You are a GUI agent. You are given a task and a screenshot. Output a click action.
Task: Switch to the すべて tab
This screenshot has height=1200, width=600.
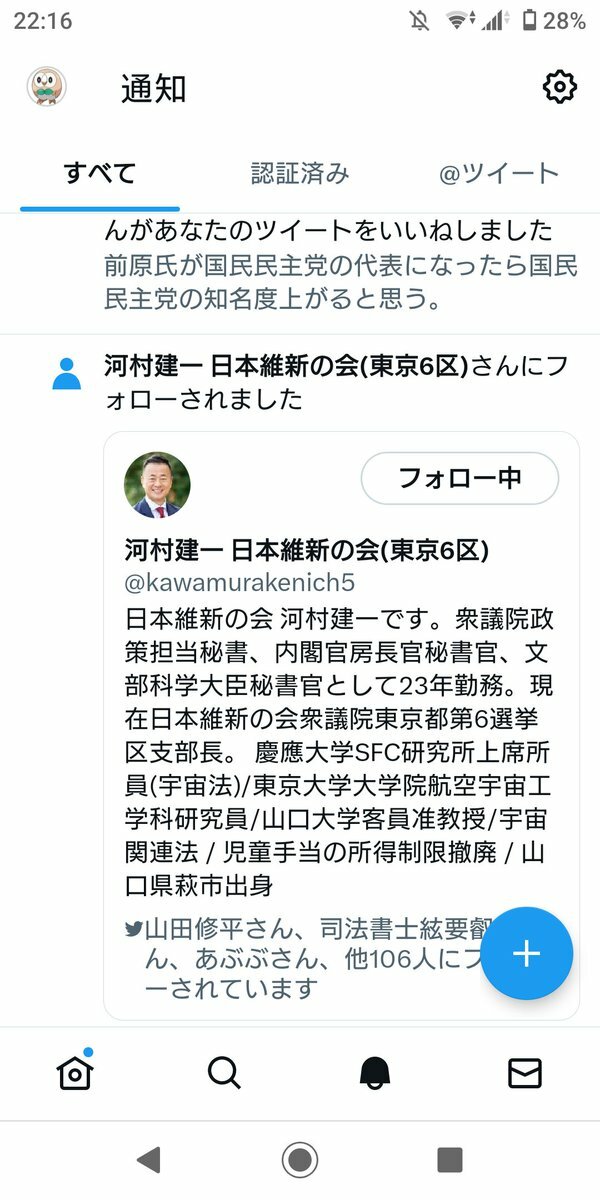click(x=100, y=173)
